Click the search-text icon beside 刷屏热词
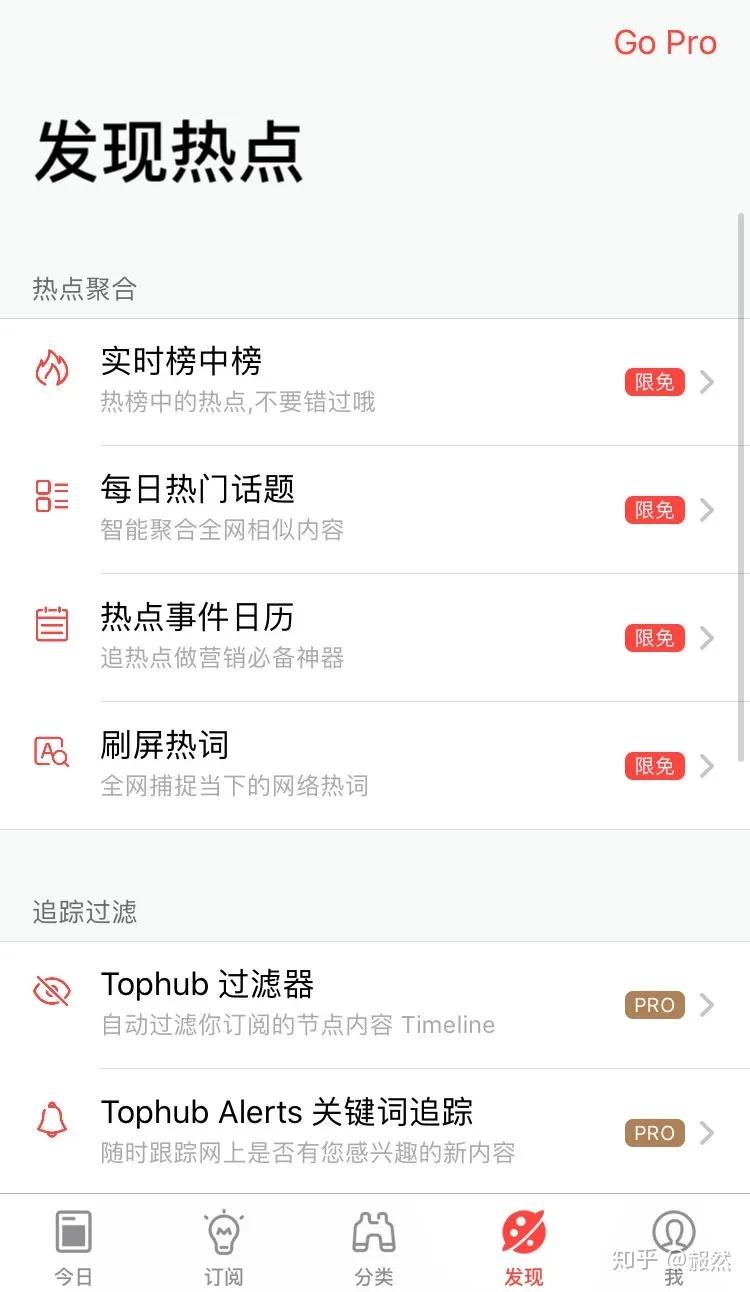 coord(52,753)
